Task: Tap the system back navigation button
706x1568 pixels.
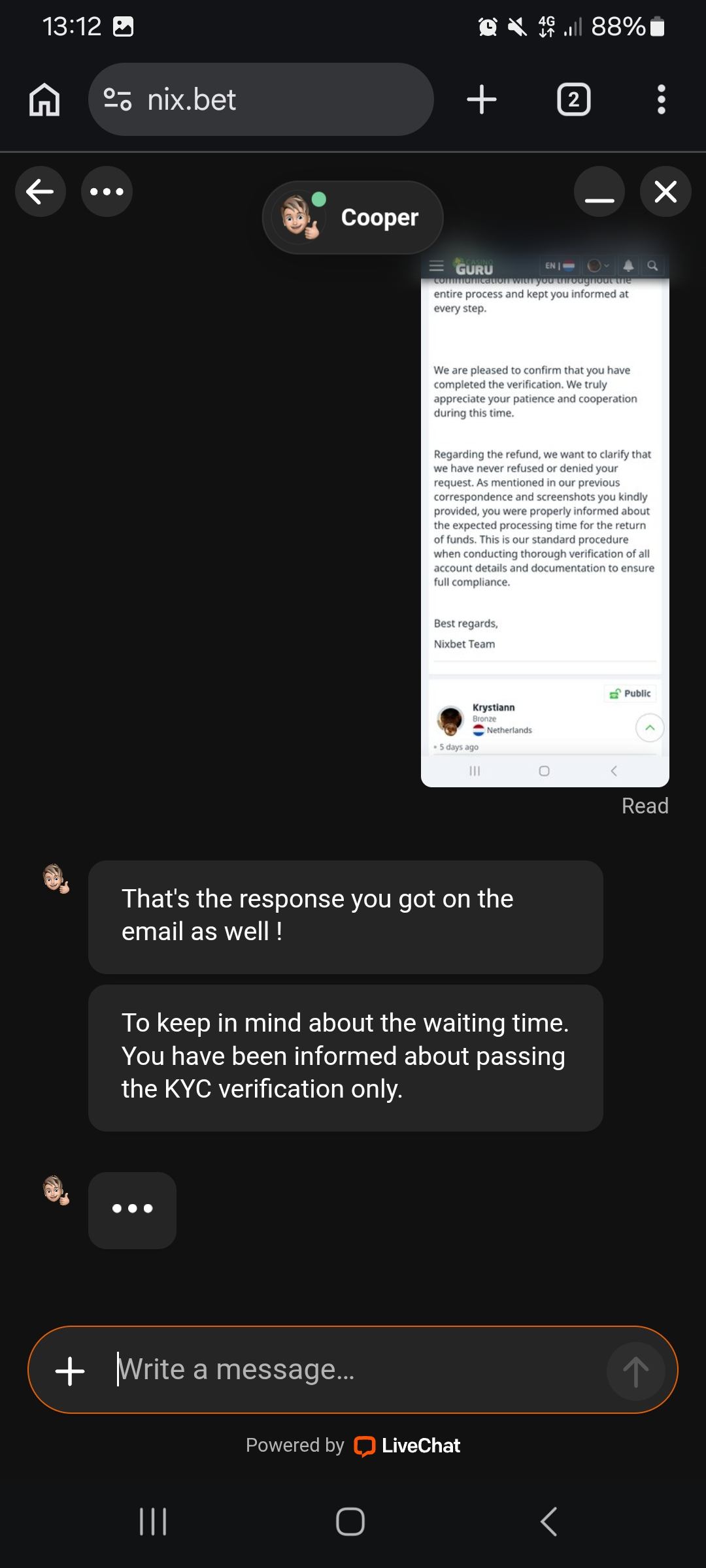Action: (x=548, y=1521)
